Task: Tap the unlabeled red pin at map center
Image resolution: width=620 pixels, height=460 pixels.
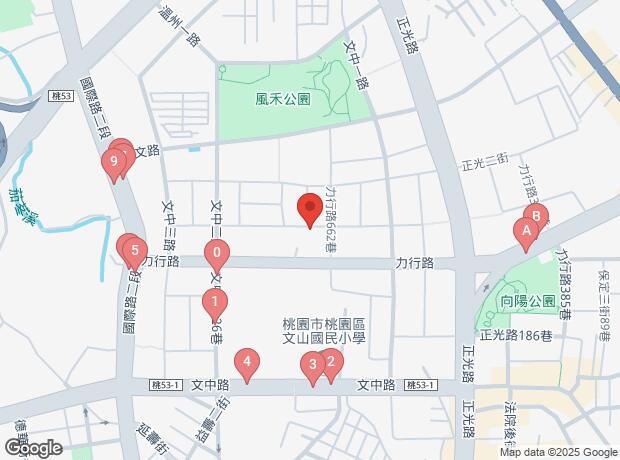Action: tap(310, 210)
